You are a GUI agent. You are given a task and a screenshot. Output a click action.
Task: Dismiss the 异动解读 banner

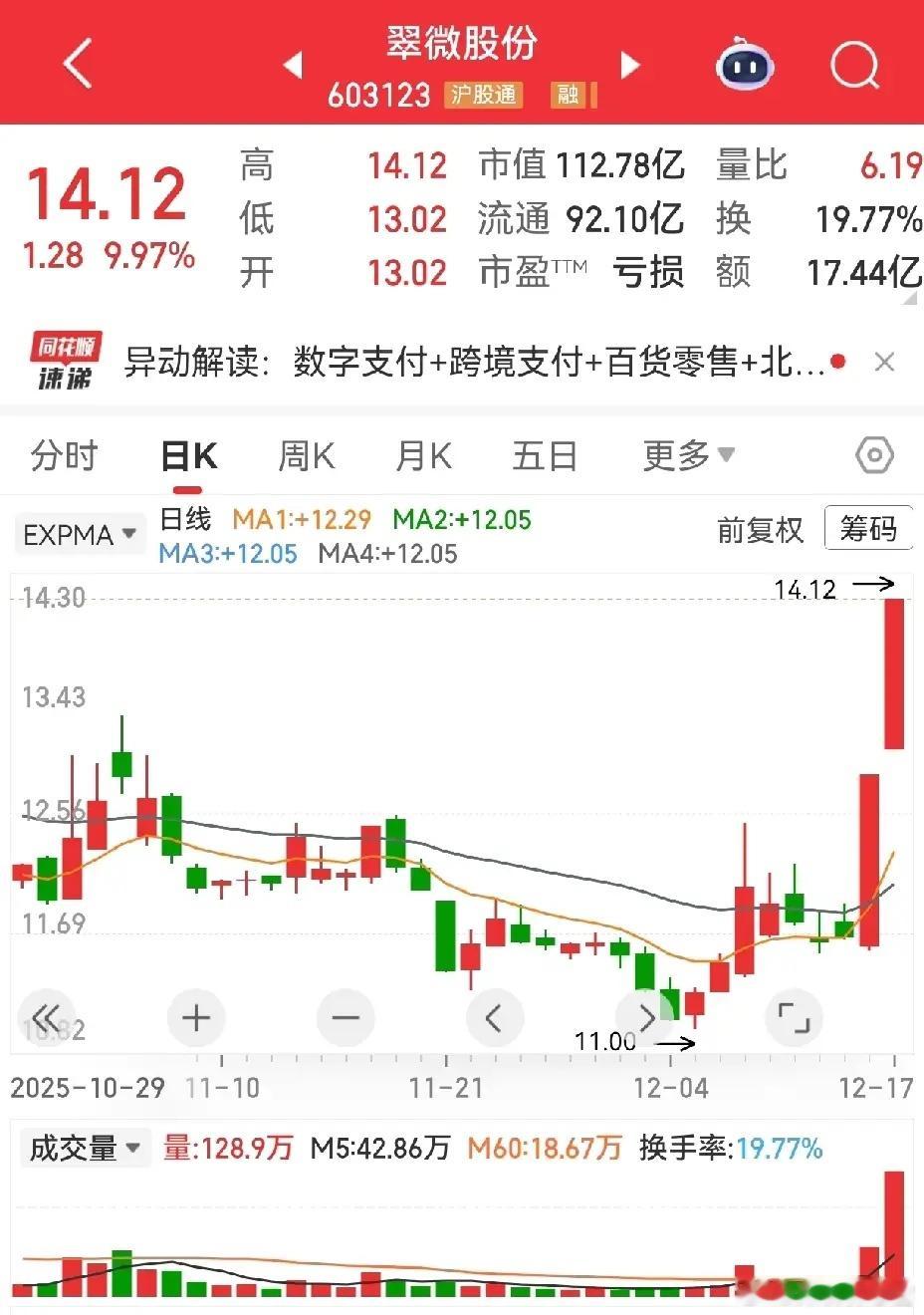[884, 362]
